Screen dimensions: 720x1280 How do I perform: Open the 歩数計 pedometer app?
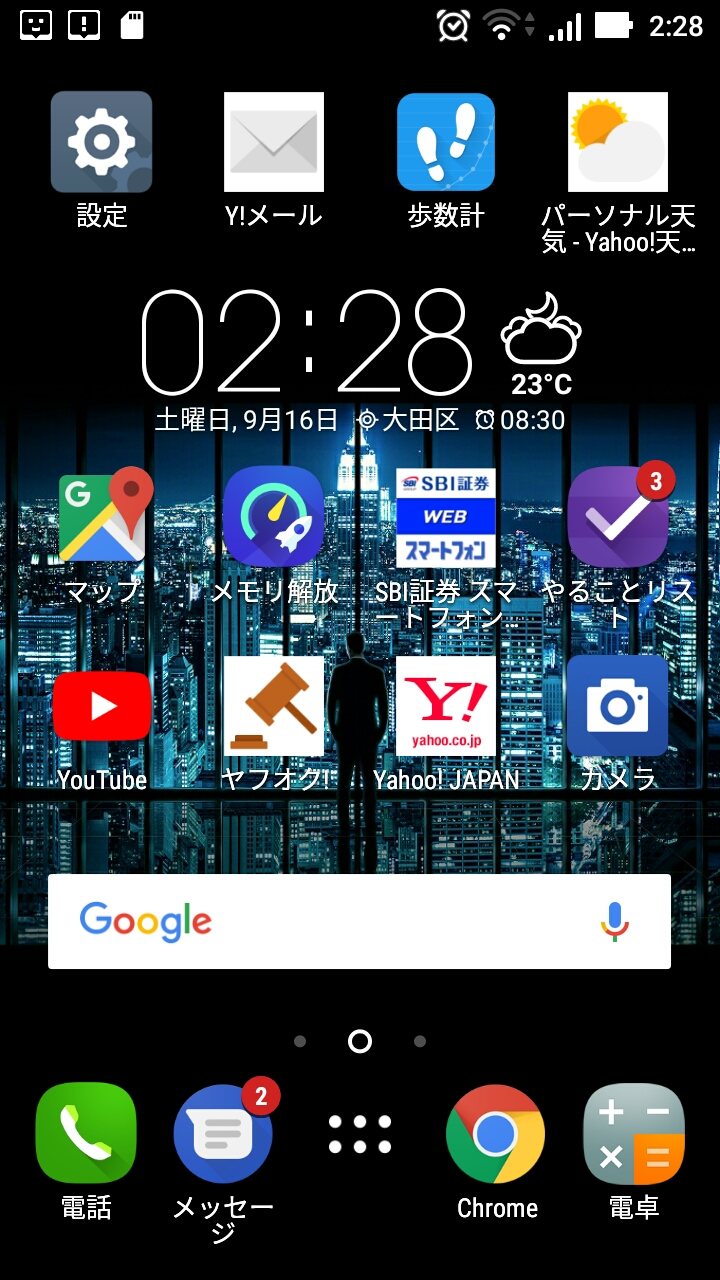tap(446, 142)
